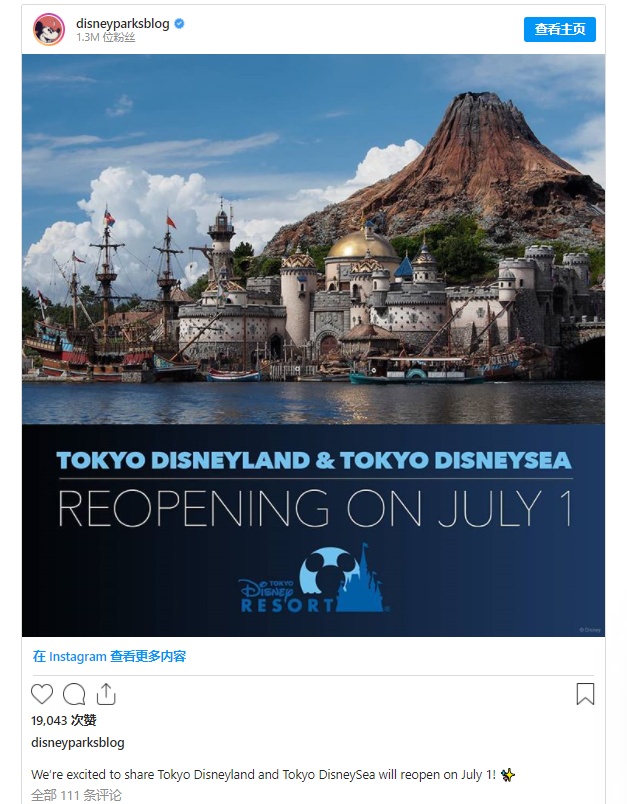Viewport: 627px width, 804px height.
Task: Open the Tokyo Disney reopening post image
Action: pyautogui.click(x=313, y=345)
